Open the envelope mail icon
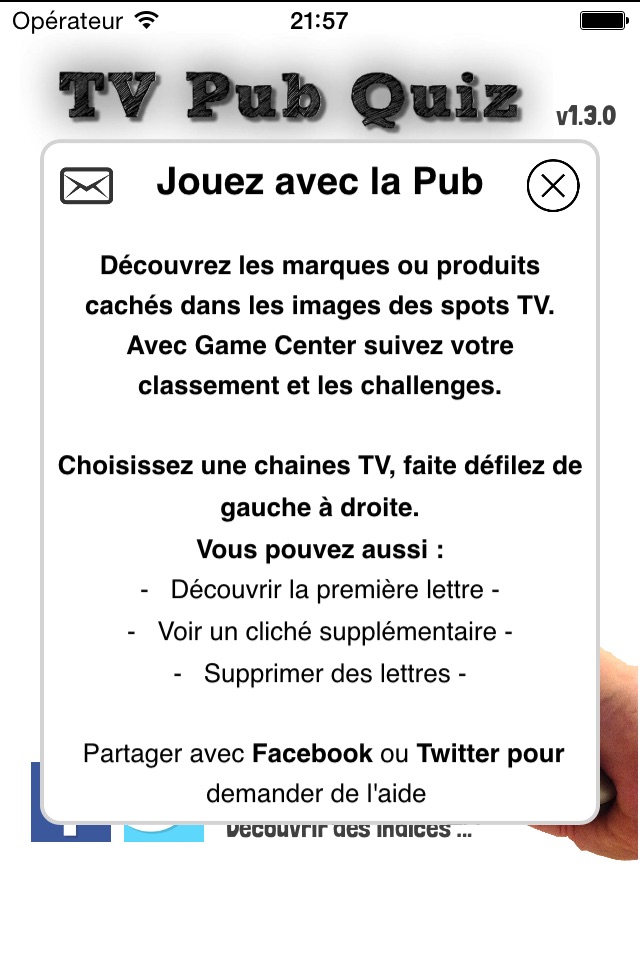The height and width of the screenshot is (960, 640). 87,186
